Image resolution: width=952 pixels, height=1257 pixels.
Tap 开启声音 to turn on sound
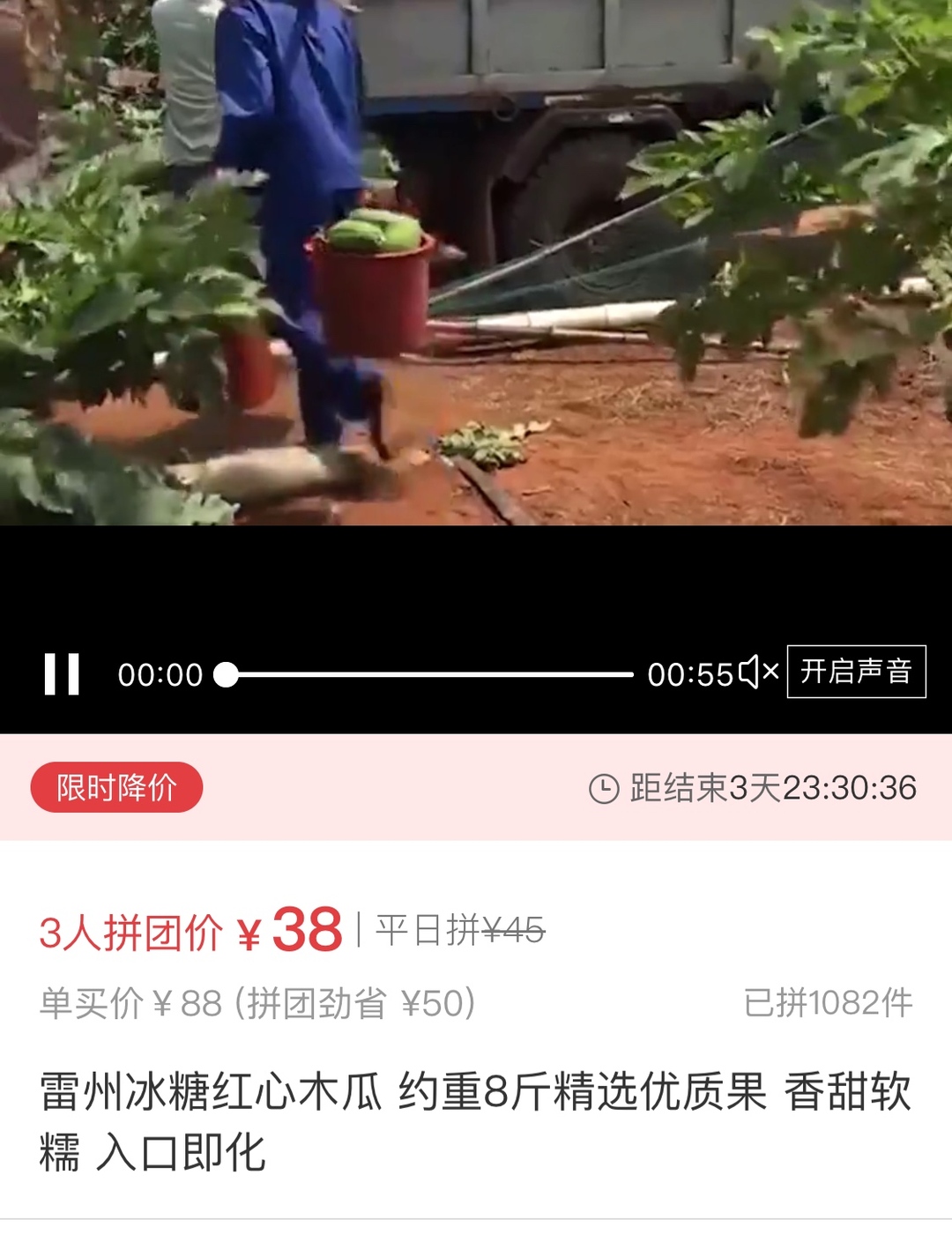(856, 672)
